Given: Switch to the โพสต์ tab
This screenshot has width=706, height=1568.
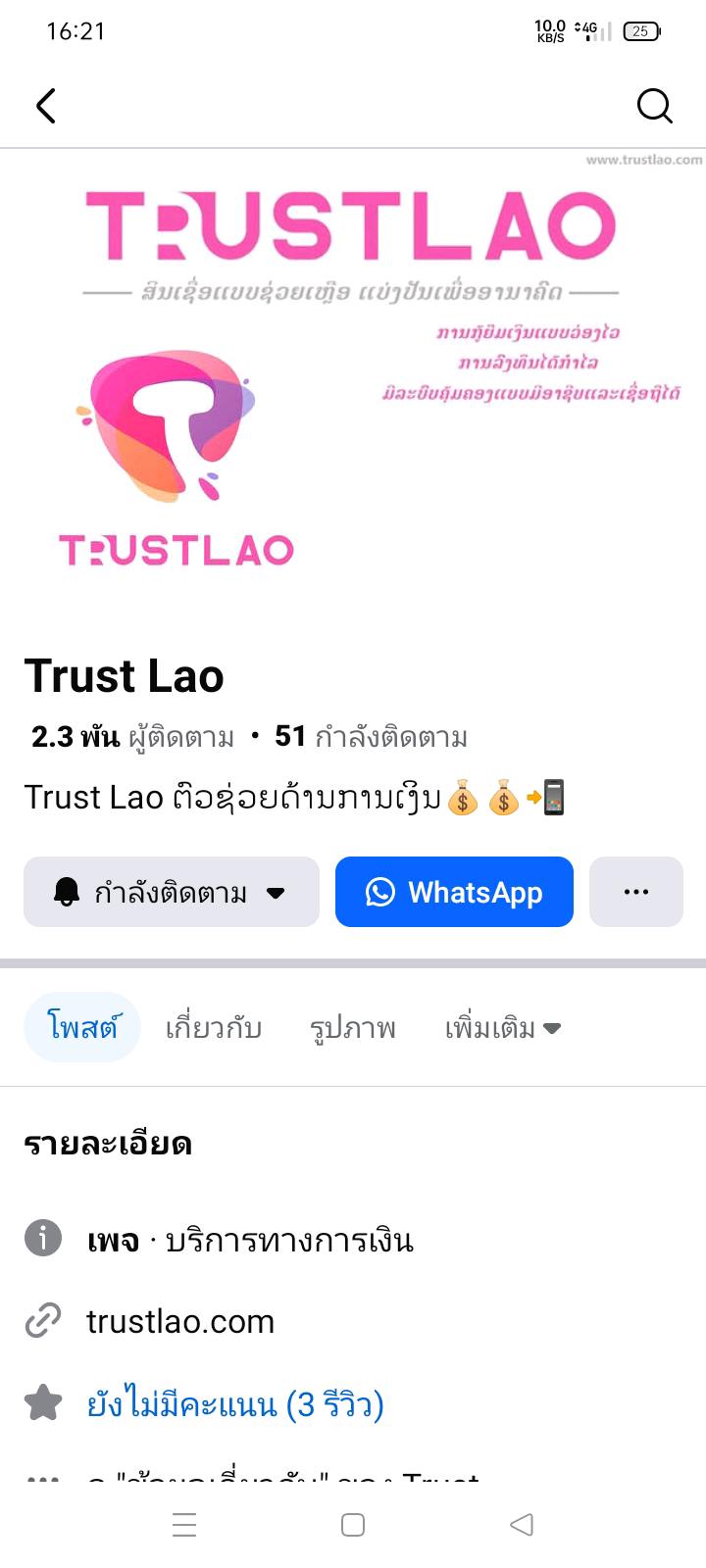Looking at the screenshot, I should click(x=82, y=1028).
